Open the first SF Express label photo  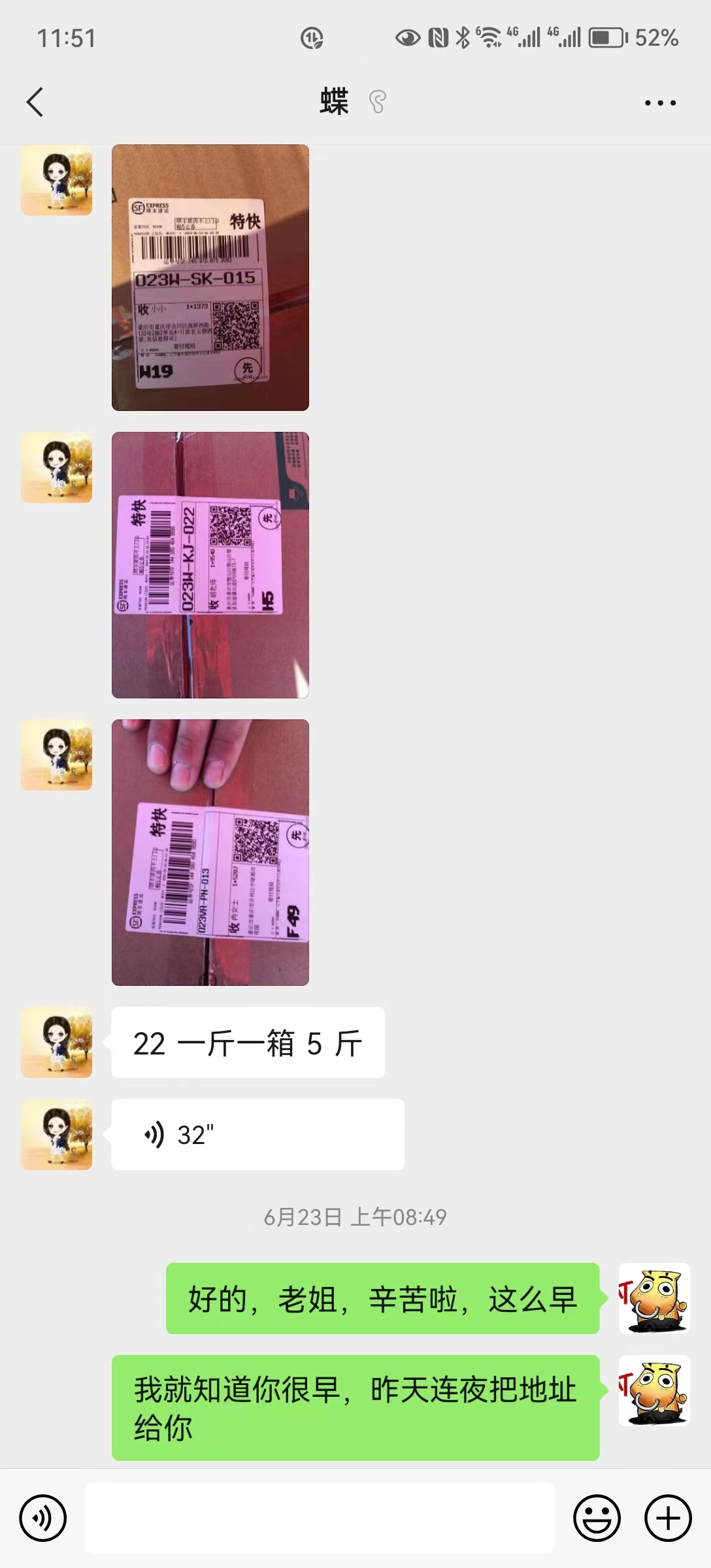[210, 278]
